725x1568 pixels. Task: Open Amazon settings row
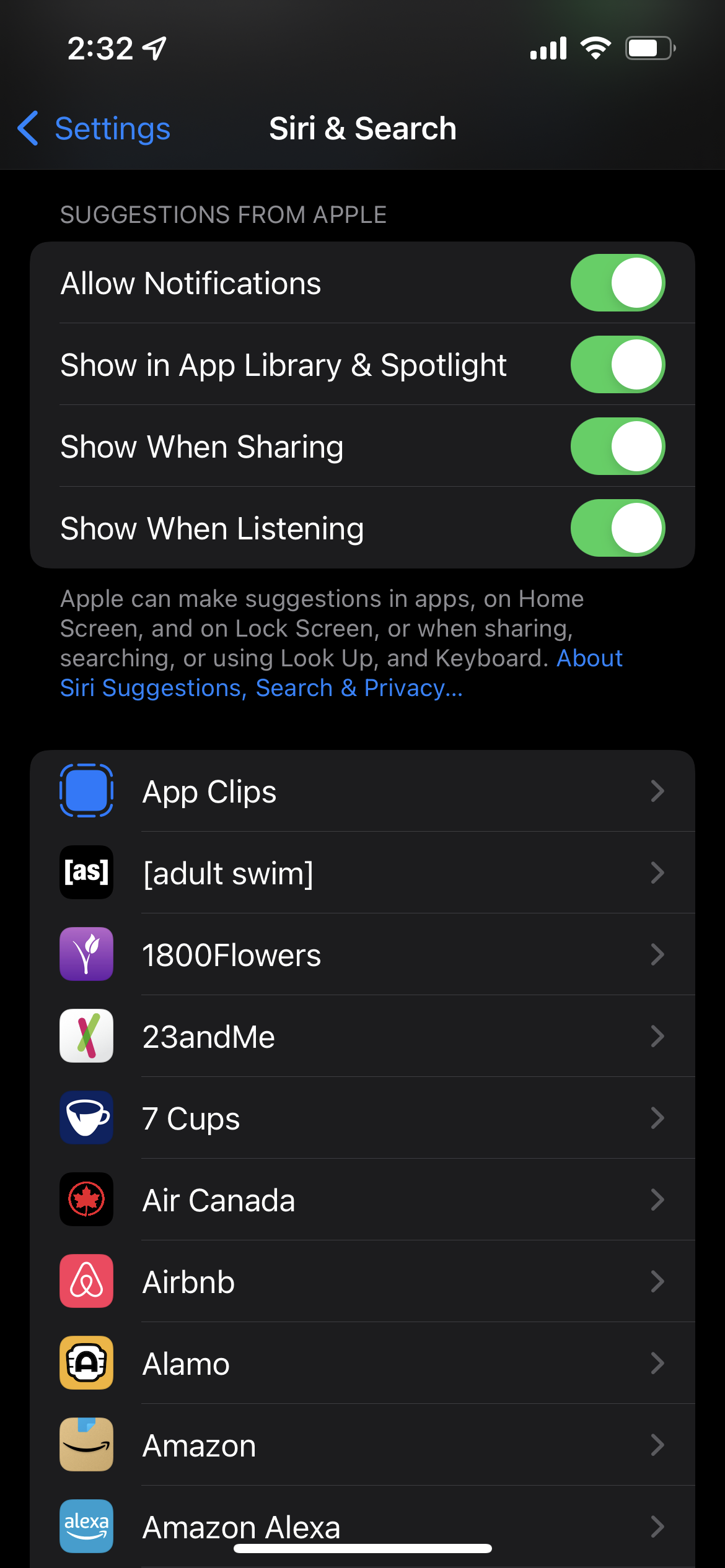click(362, 1445)
